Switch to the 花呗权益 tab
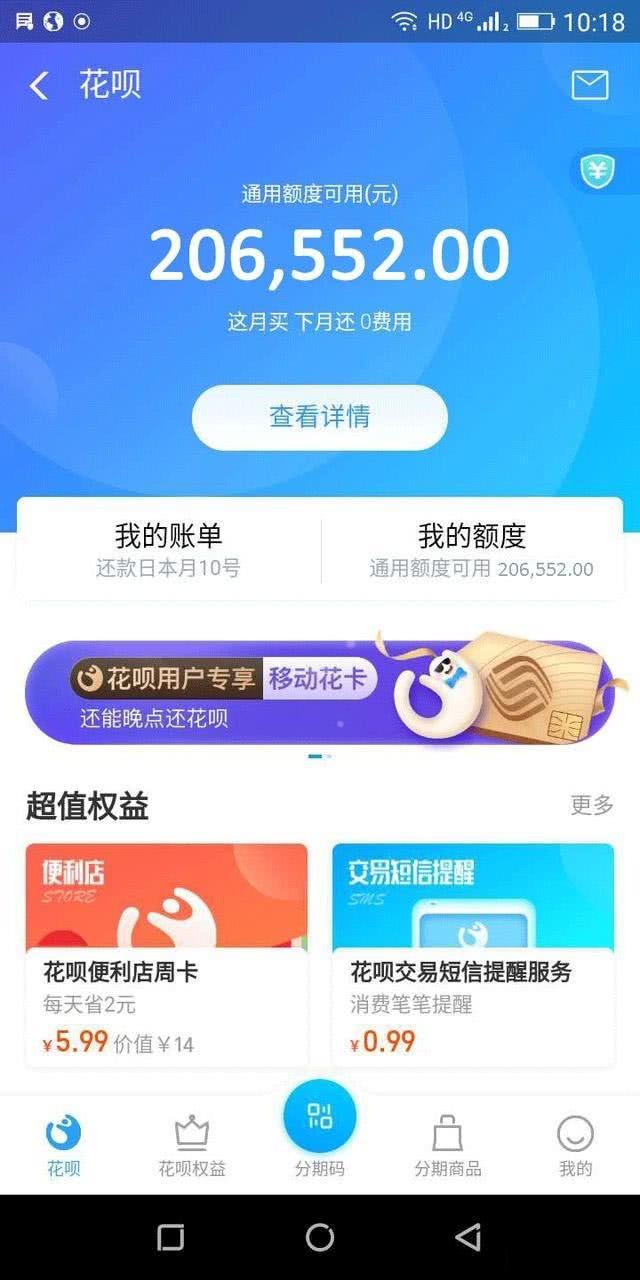Image resolution: width=640 pixels, height=1280 pixels. point(192,1147)
